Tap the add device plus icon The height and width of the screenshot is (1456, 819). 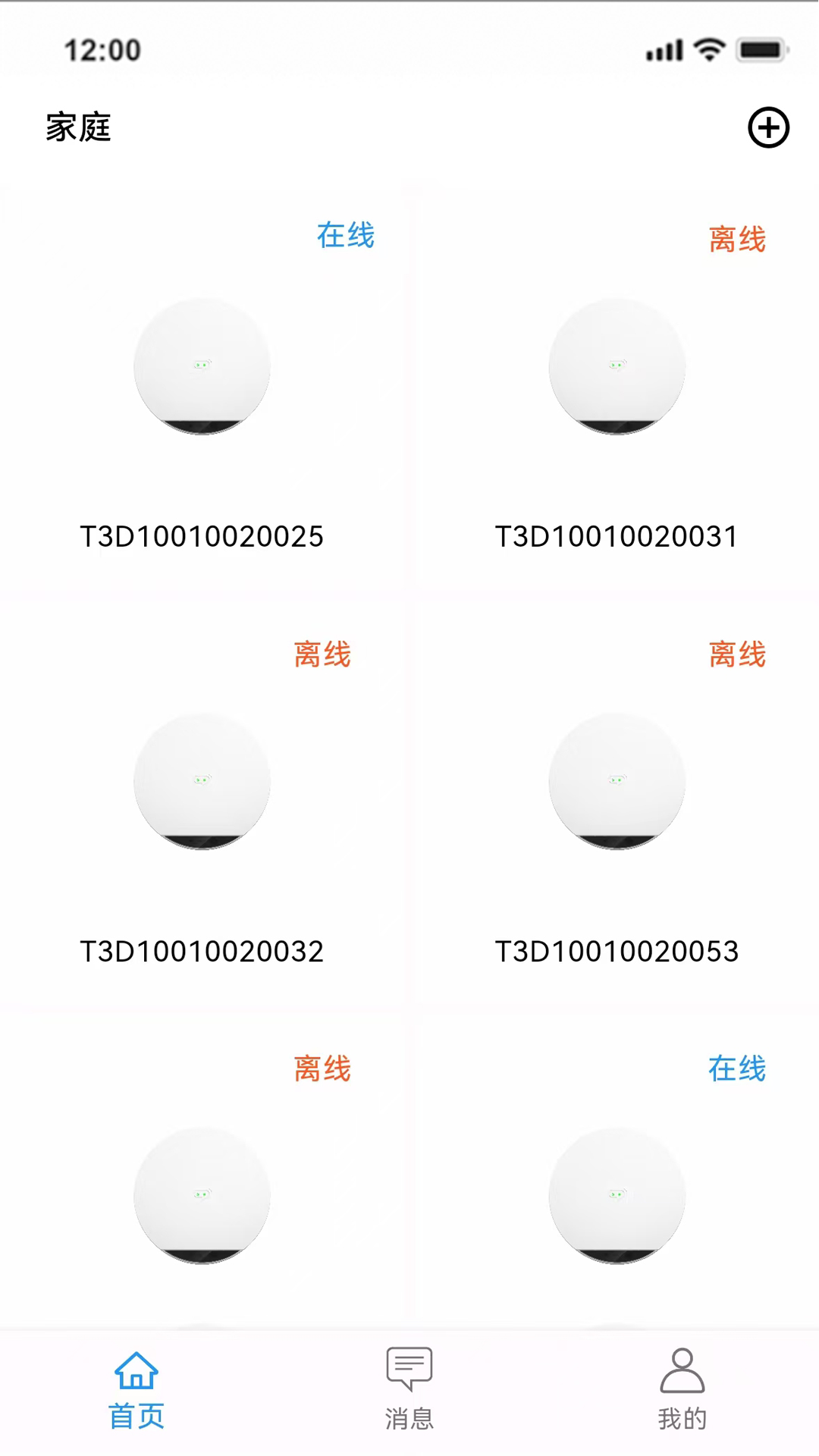coord(768,127)
